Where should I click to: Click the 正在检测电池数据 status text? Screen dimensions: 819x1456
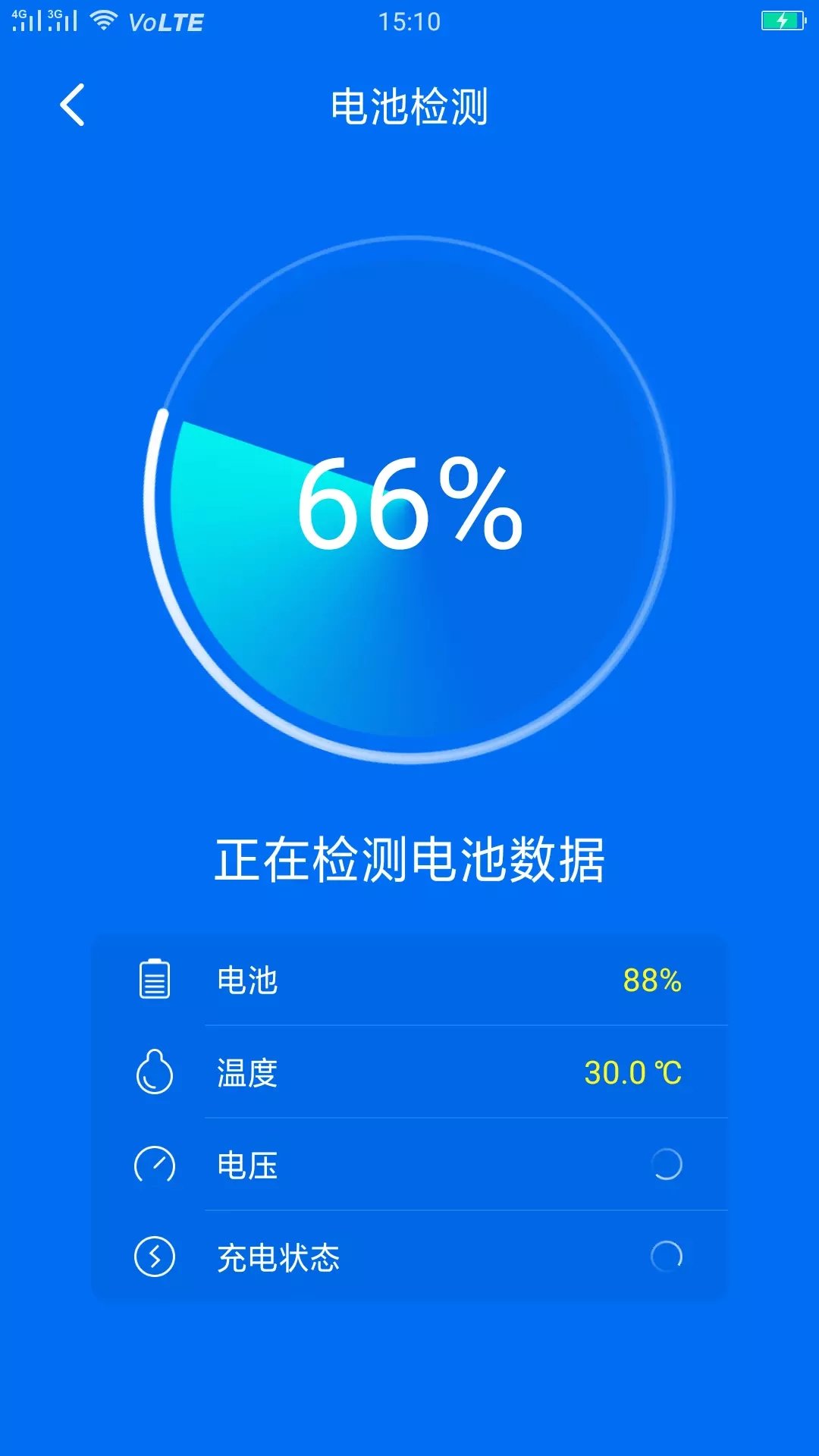(x=409, y=857)
